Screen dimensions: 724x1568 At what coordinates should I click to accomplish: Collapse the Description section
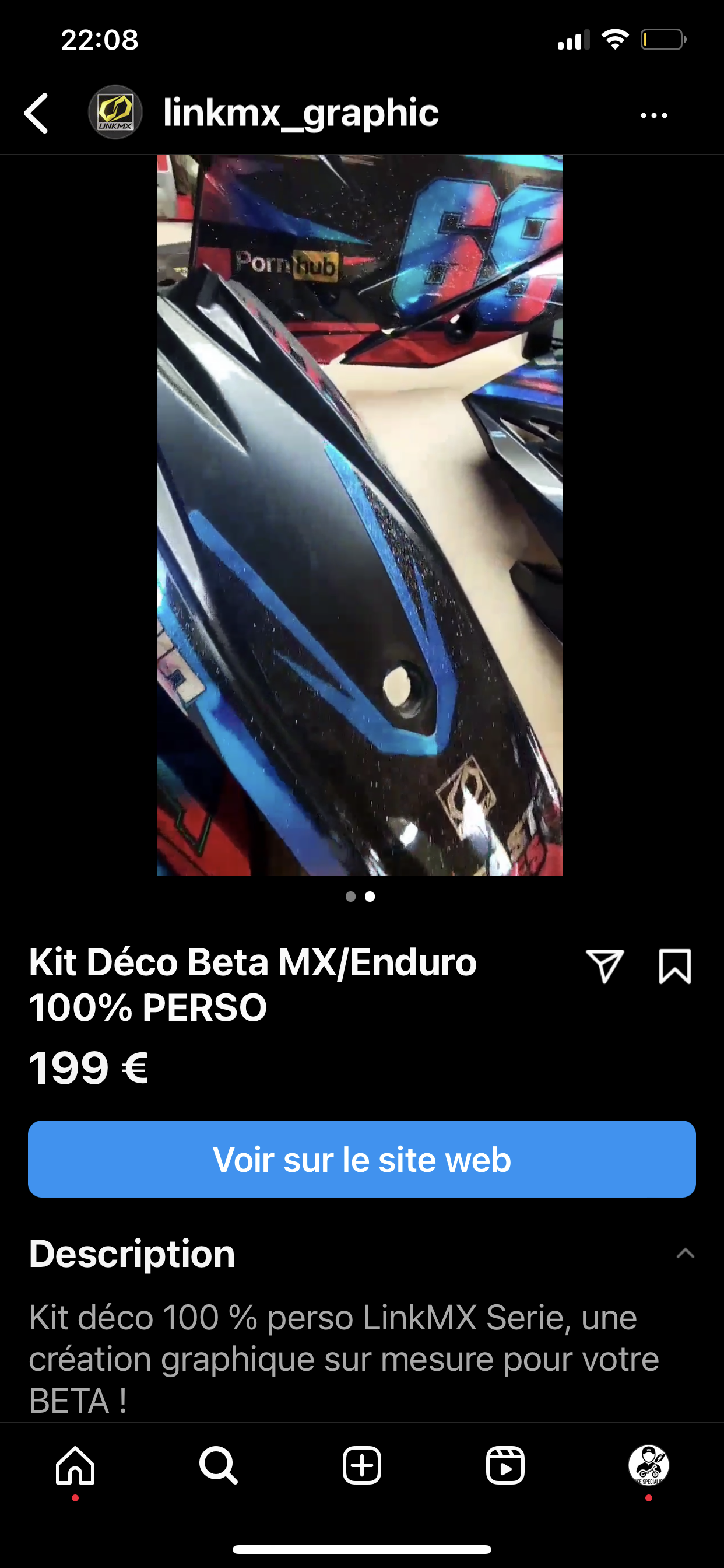(x=685, y=1254)
